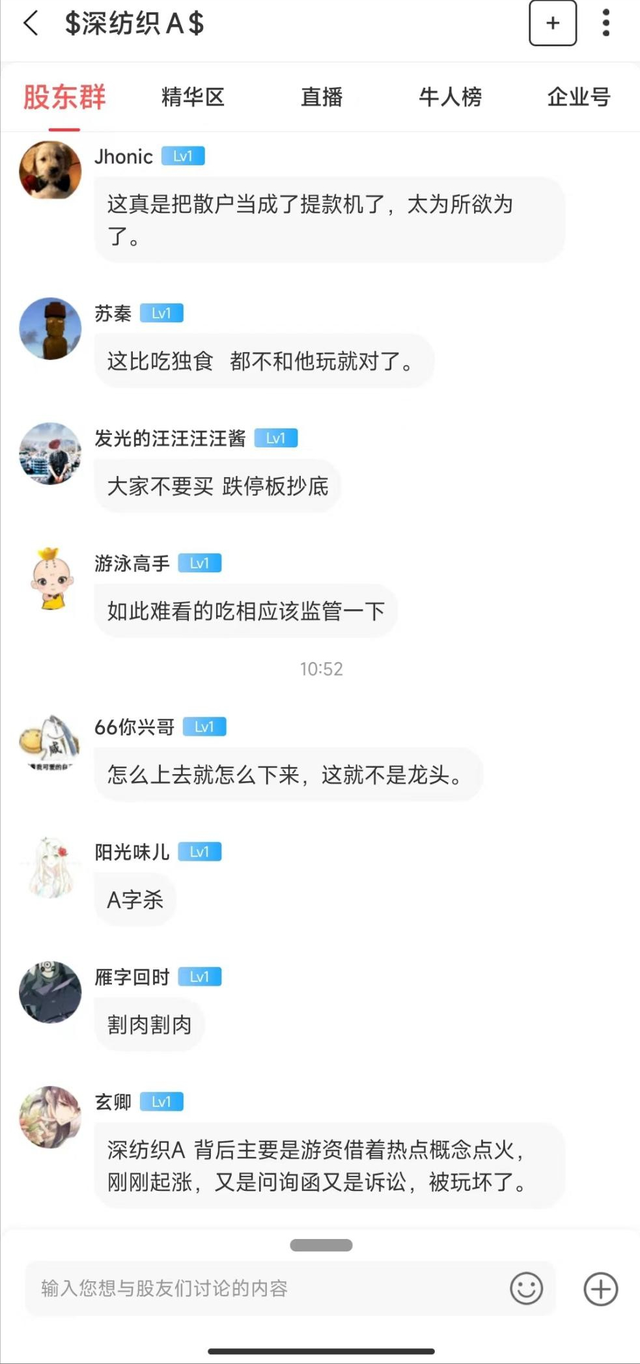
Task: Select the 企业号 tab
Action: [578, 97]
